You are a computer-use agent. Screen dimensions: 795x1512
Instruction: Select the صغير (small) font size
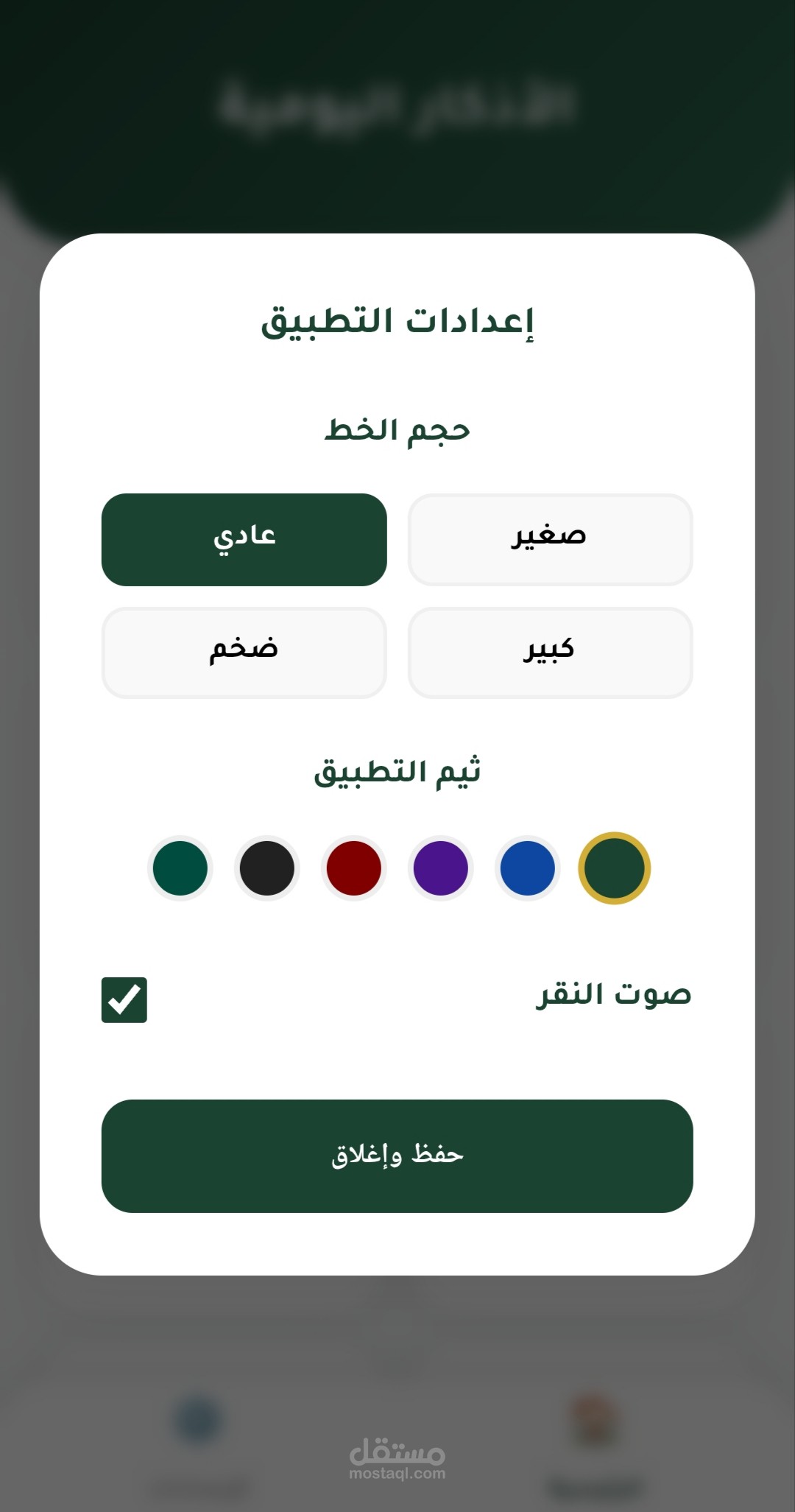point(550,539)
